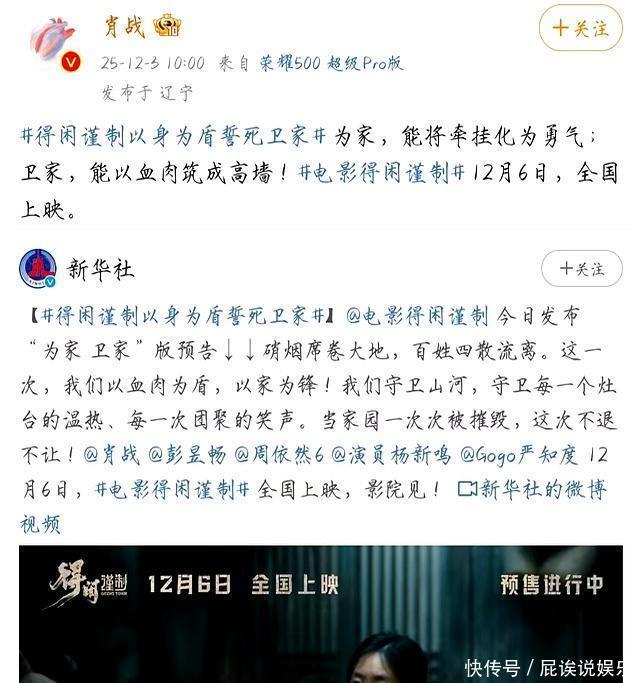
Task: Open the @演员杨新鸣 mention
Action: [386, 454]
